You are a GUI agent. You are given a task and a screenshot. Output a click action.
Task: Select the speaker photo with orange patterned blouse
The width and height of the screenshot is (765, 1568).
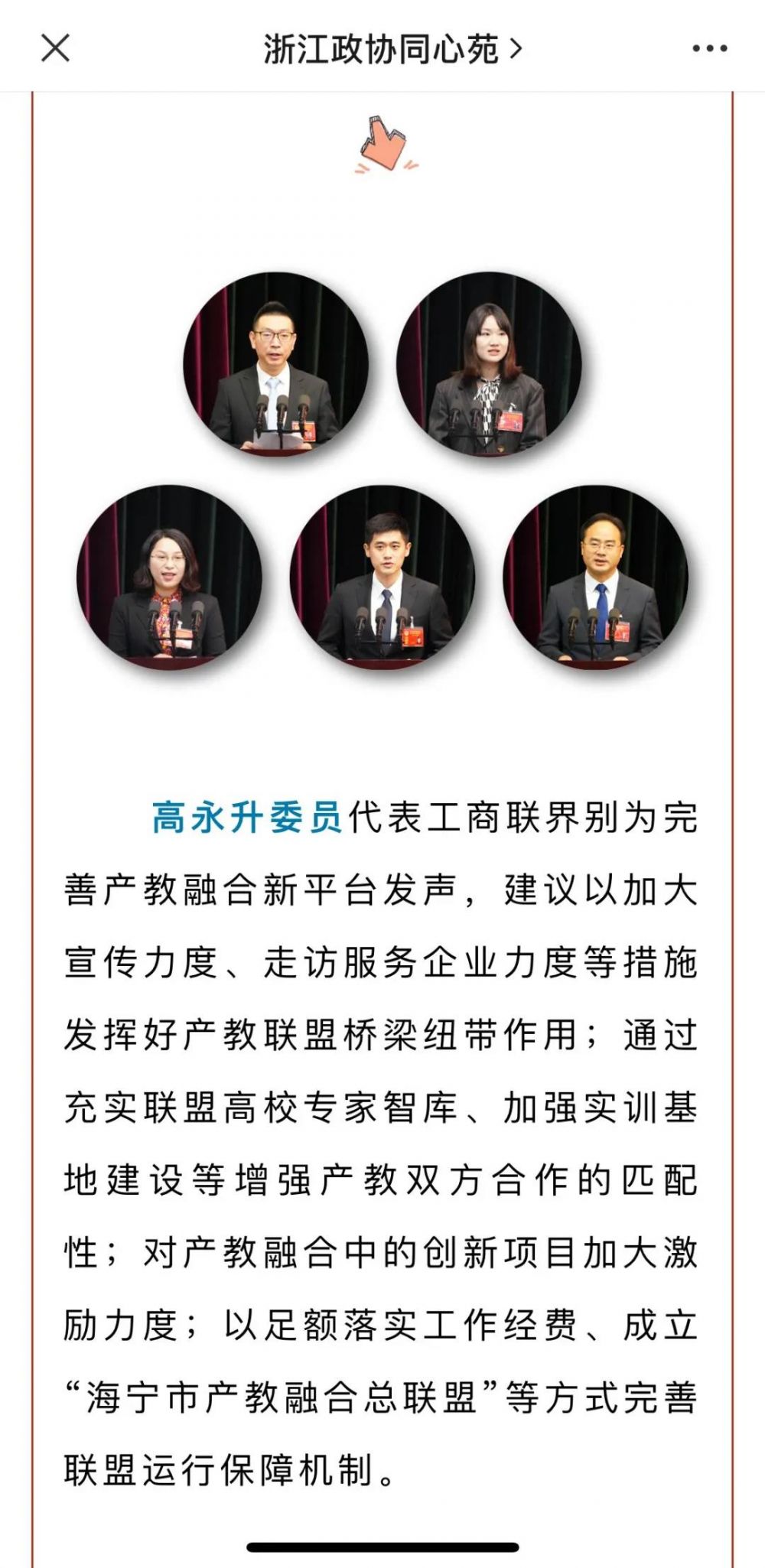tap(169, 579)
